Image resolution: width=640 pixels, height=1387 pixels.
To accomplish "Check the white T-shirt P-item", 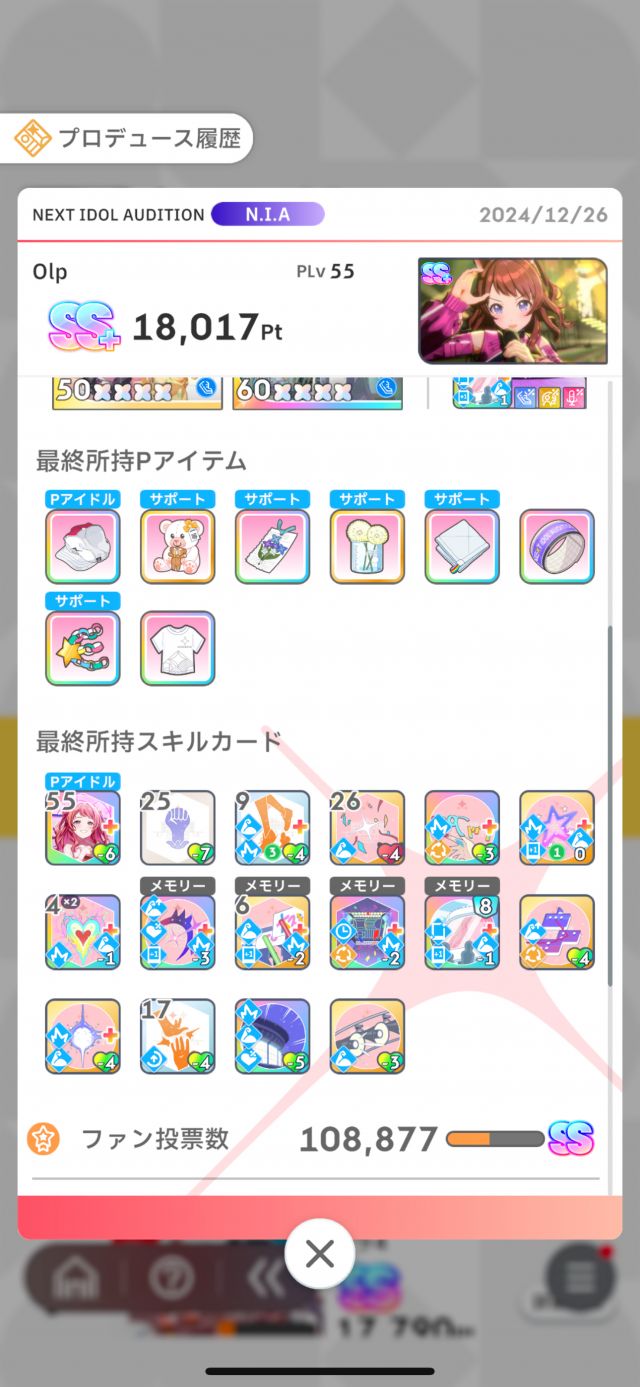I will pyautogui.click(x=177, y=648).
